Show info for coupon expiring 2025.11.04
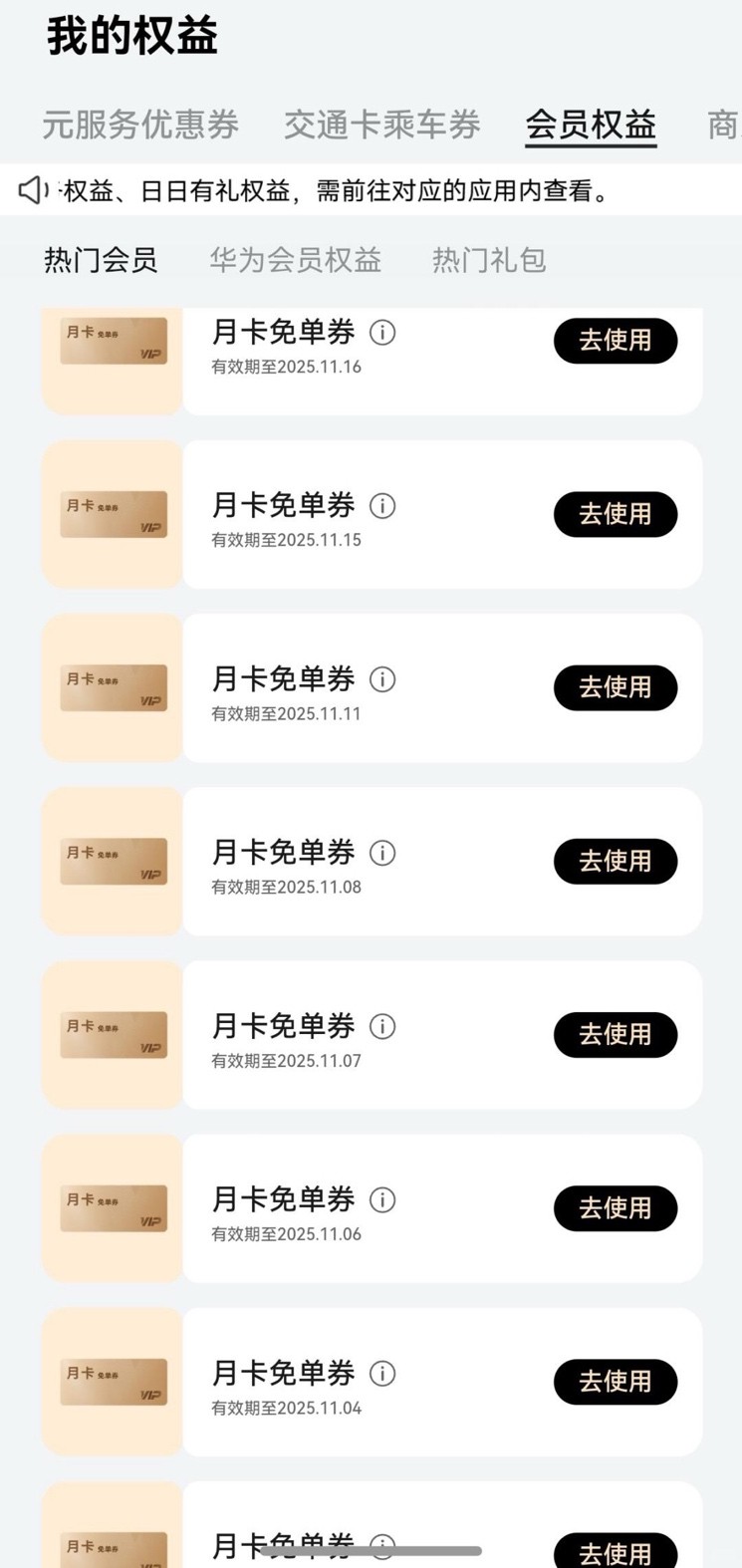 [382, 1373]
